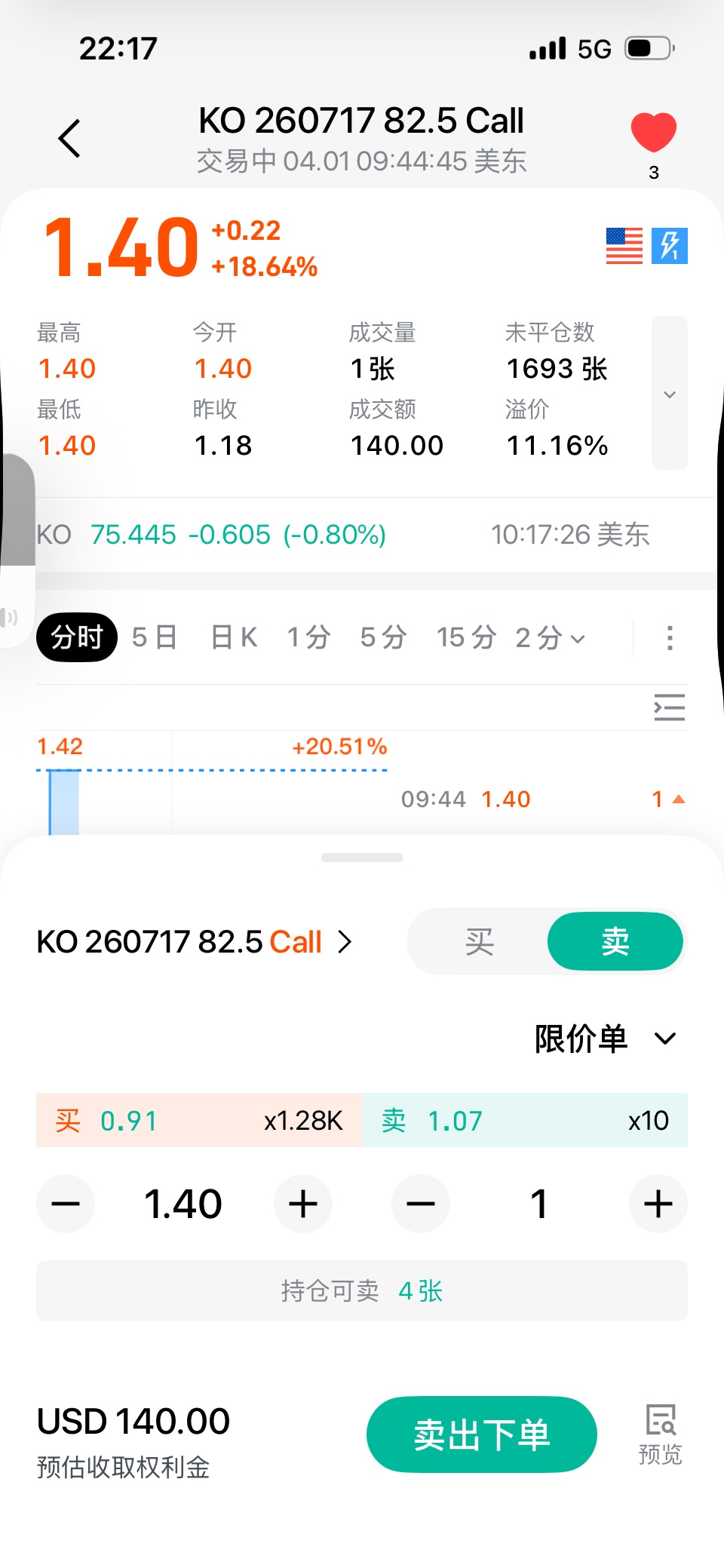Open the 预览 order preview
This screenshot has width=724, height=1568.
tap(660, 1435)
